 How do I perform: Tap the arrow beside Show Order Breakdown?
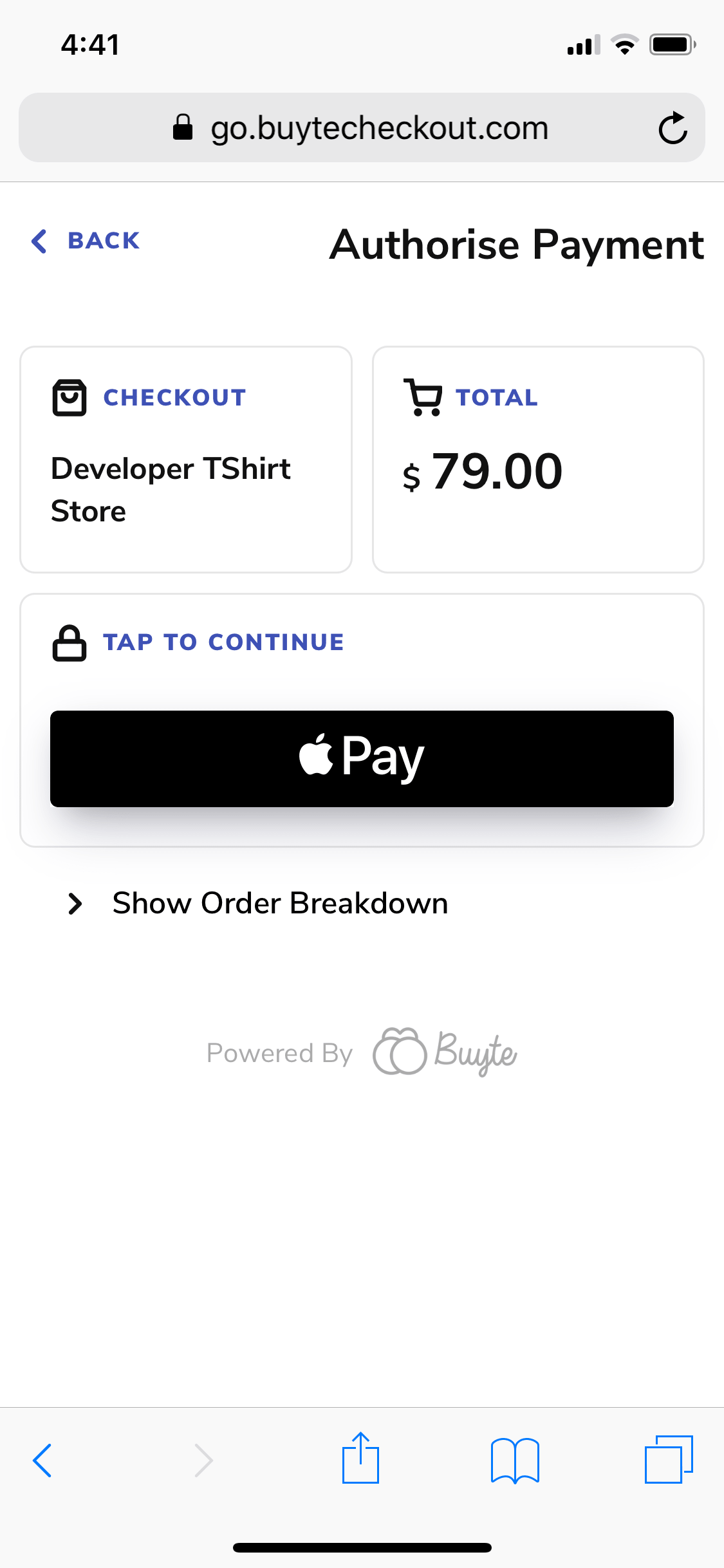click(x=76, y=903)
